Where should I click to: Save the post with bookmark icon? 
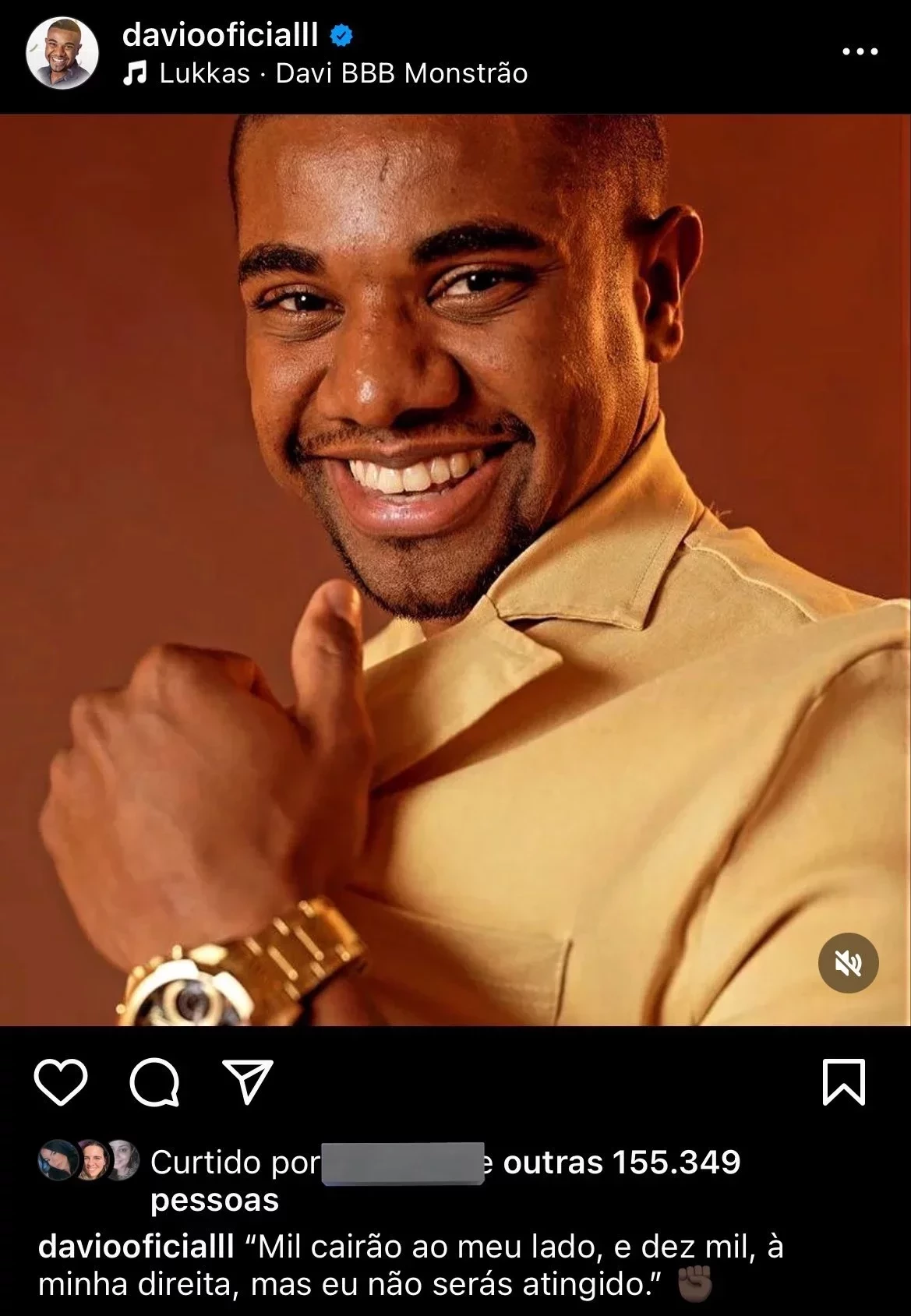844,1081
